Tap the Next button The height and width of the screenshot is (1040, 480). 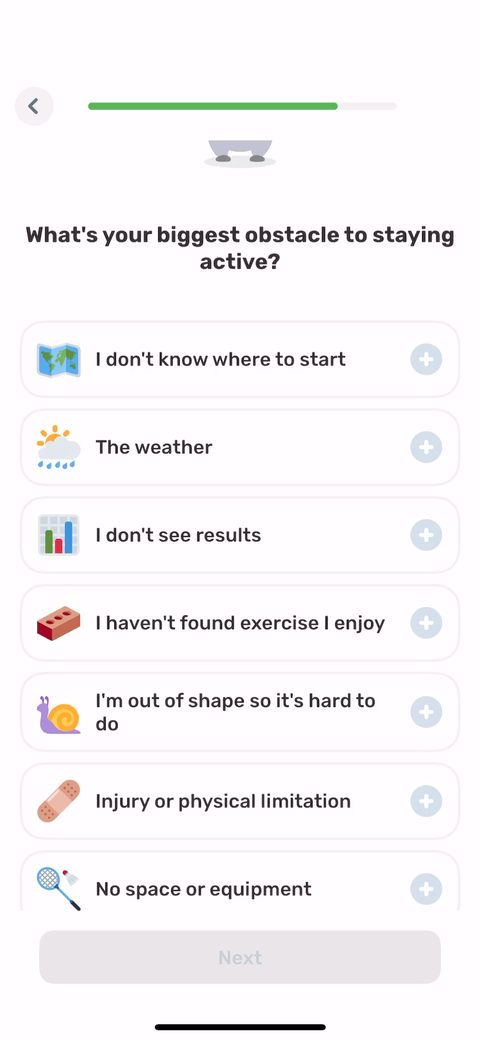point(240,957)
